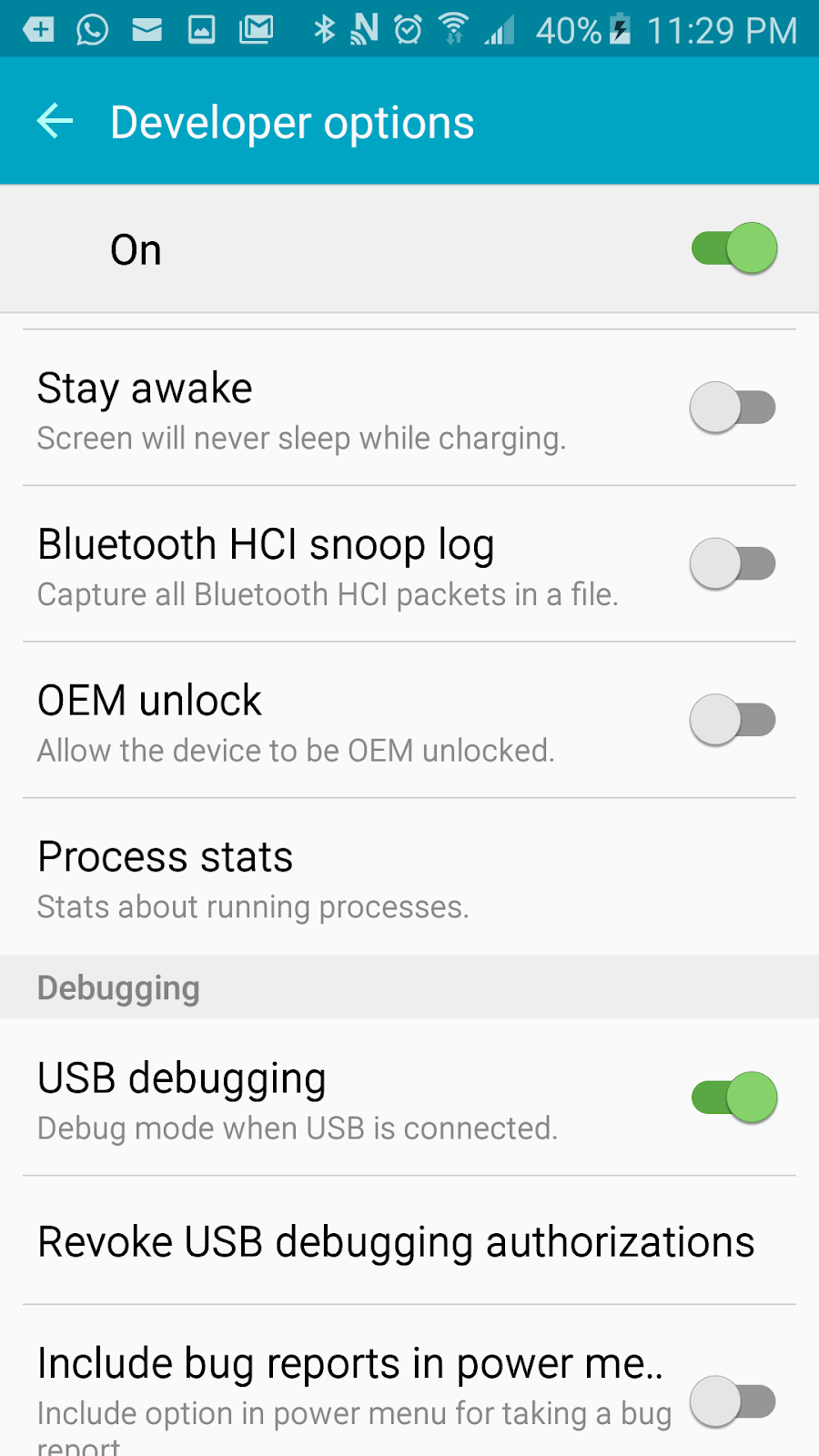Tap Revoke USB debugging authorizations
Image resolution: width=819 pixels, height=1456 pixels.
pyautogui.click(x=397, y=1242)
